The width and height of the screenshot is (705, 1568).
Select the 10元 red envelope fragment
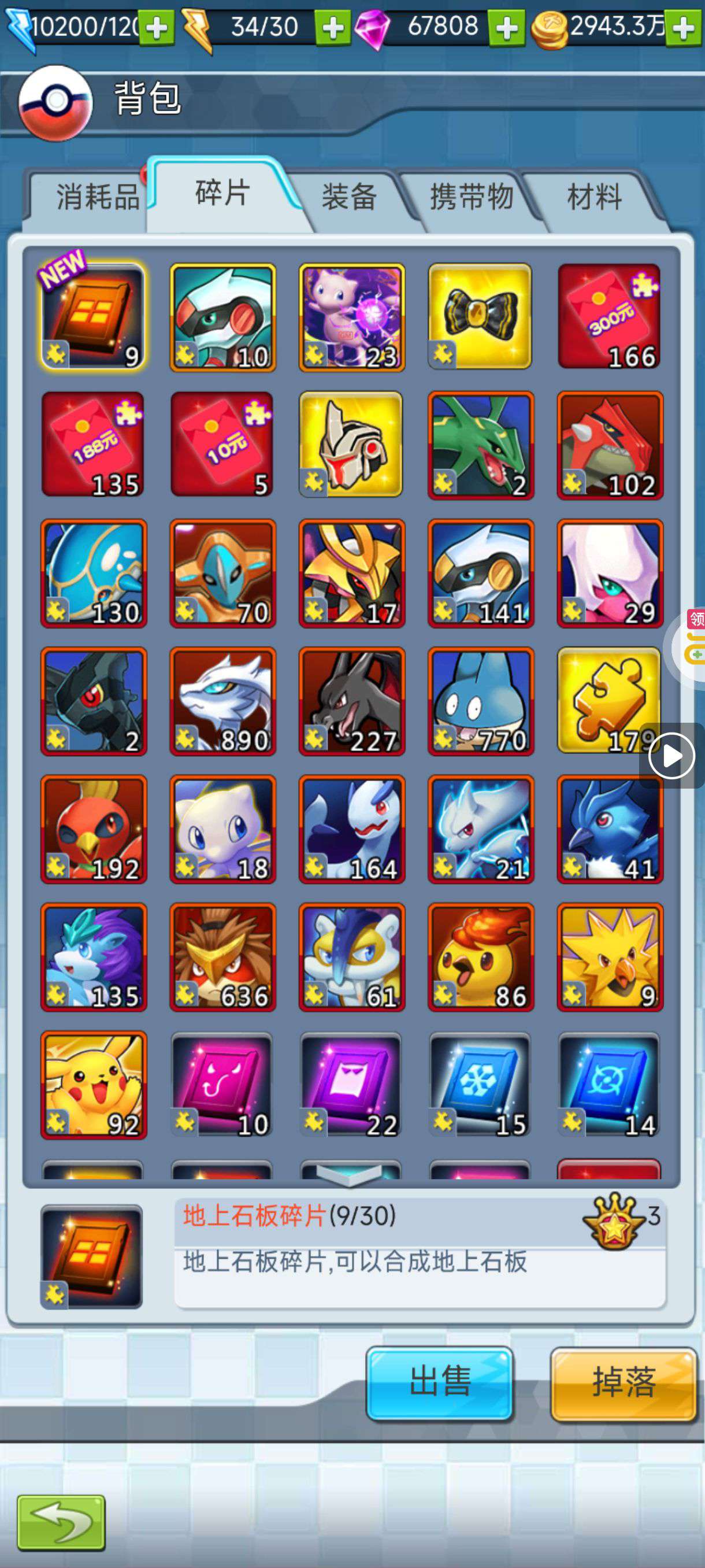pyautogui.click(x=222, y=443)
